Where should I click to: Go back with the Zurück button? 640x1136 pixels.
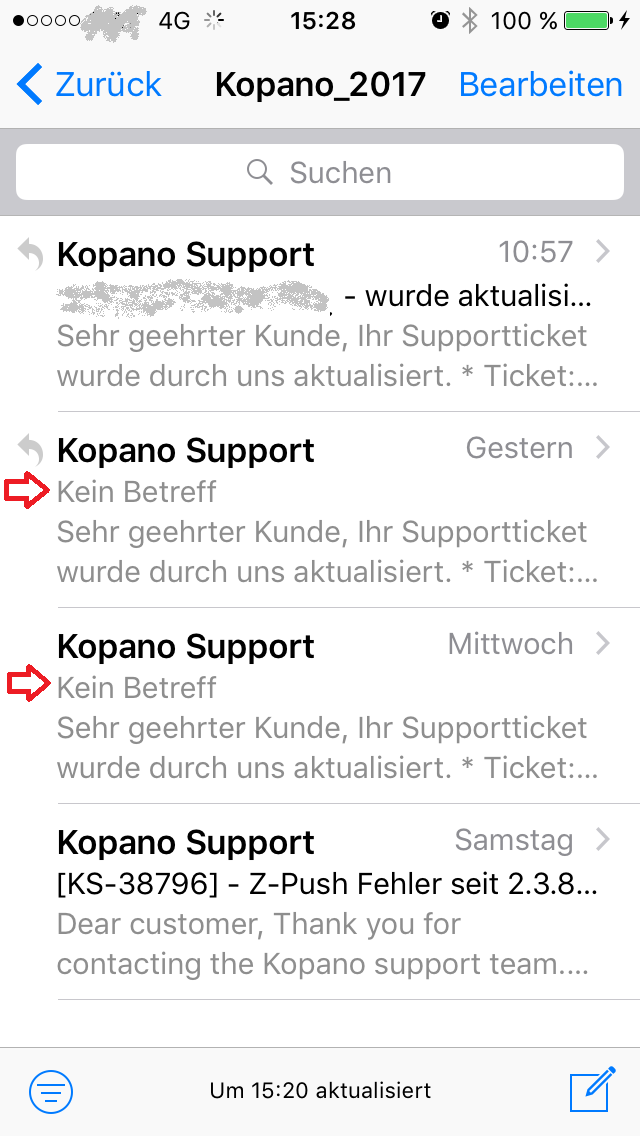(x=88, y=85)
